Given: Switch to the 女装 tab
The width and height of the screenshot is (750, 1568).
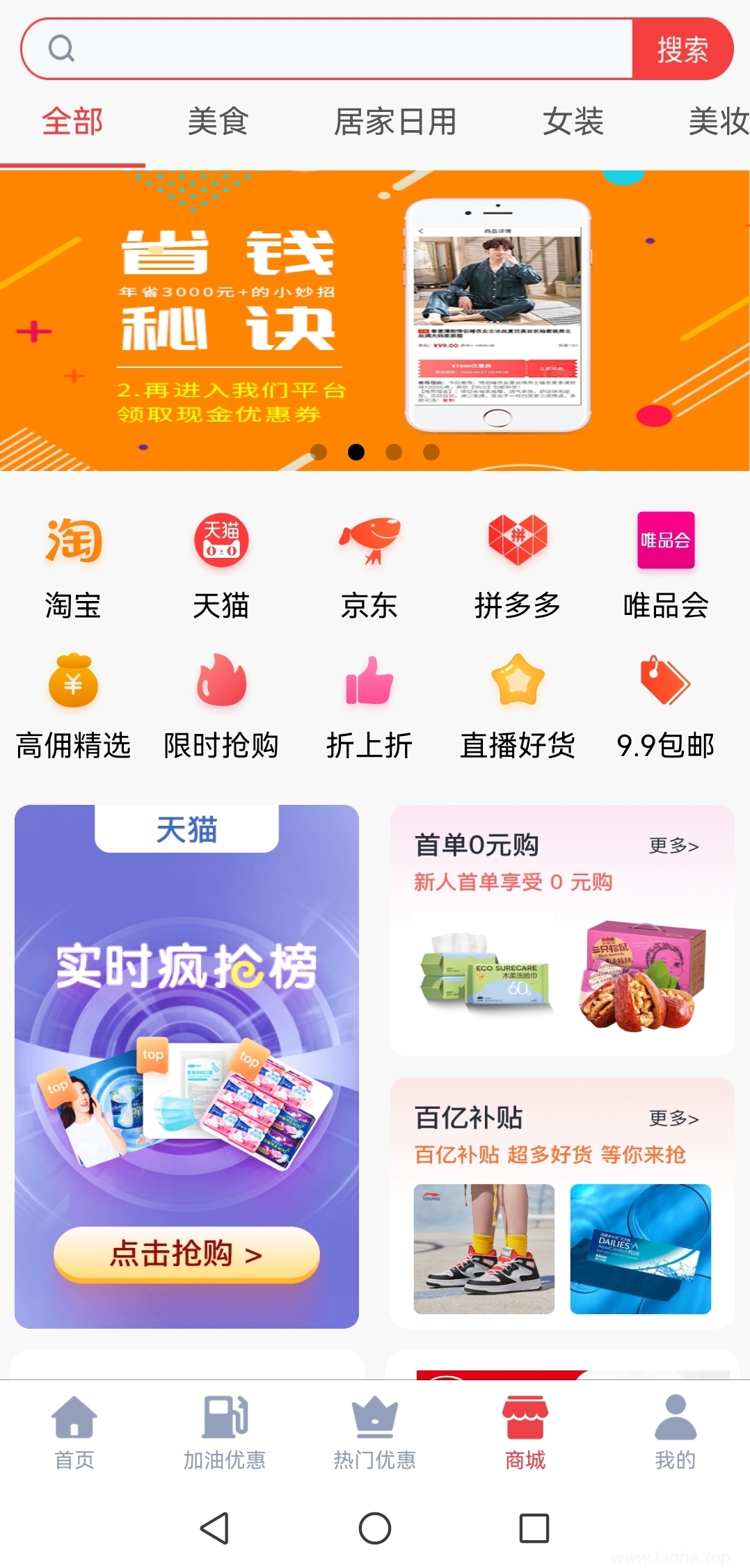Looking at the screenshot, I should click(x=573, y=122).
